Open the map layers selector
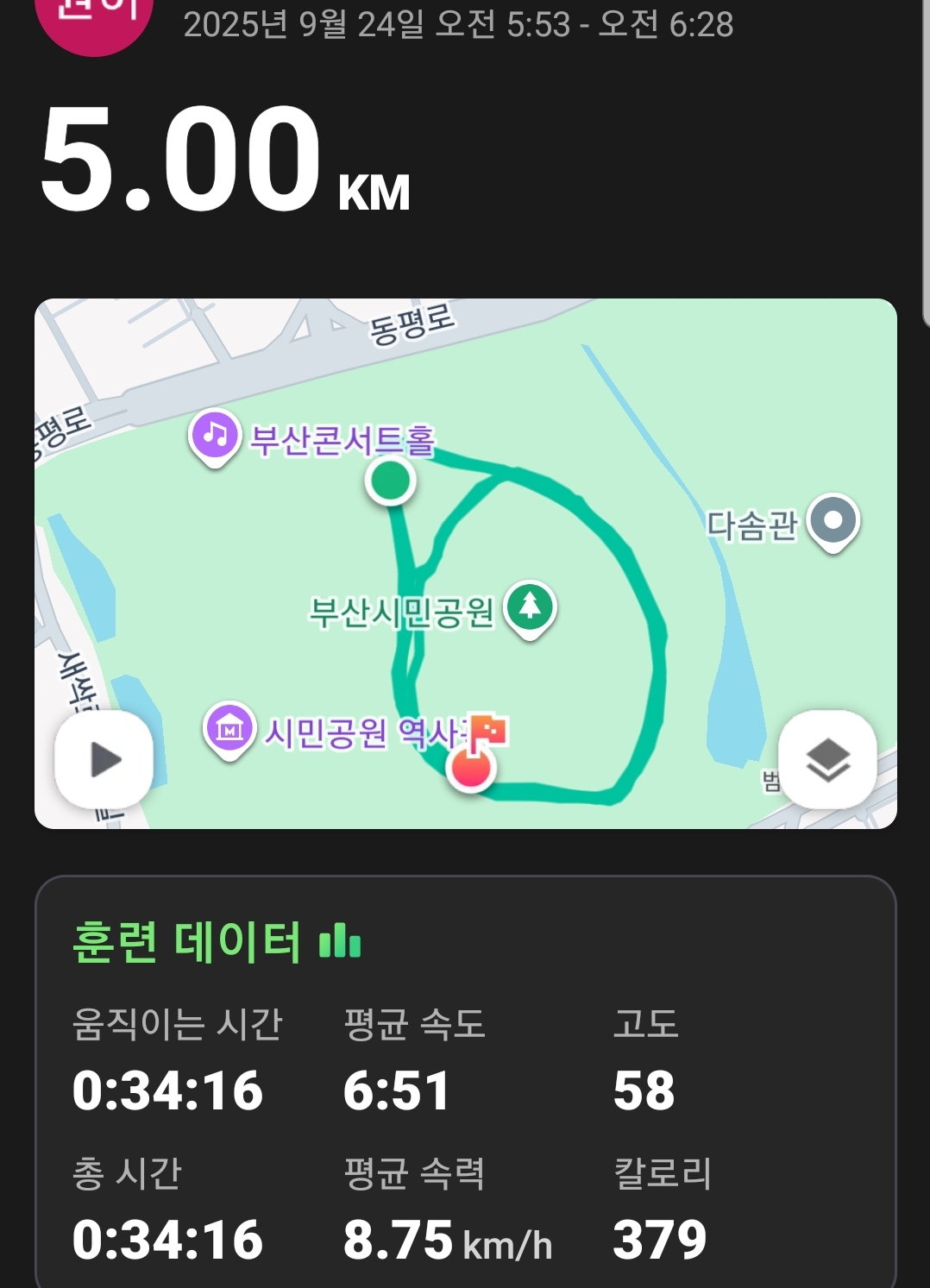 click(x=827, y=760)
